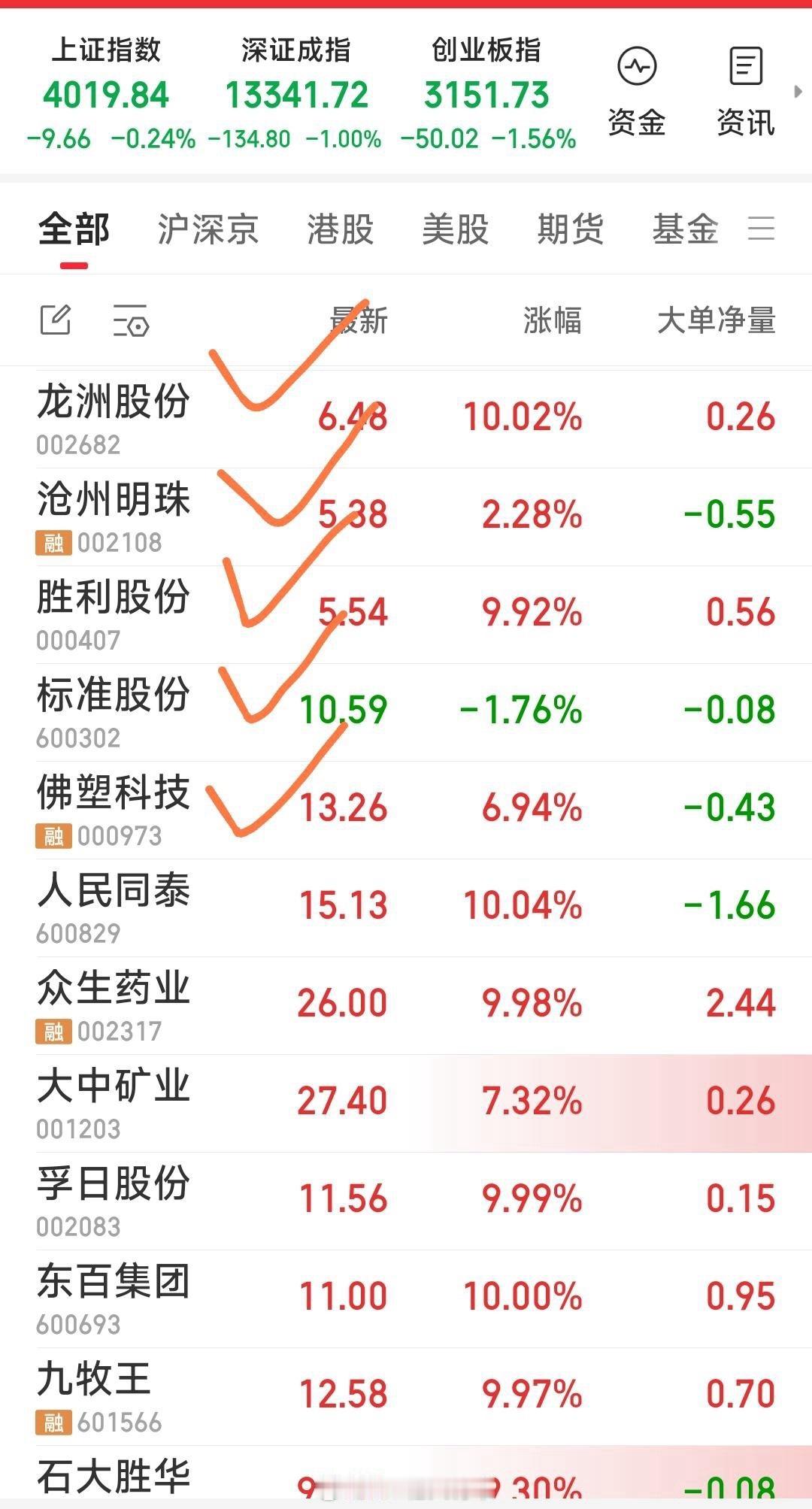The width and height of the screenshot is (812, 1509).
Task: Open the 龙洲股份 stock entry
Action: (x=114, y=417)
